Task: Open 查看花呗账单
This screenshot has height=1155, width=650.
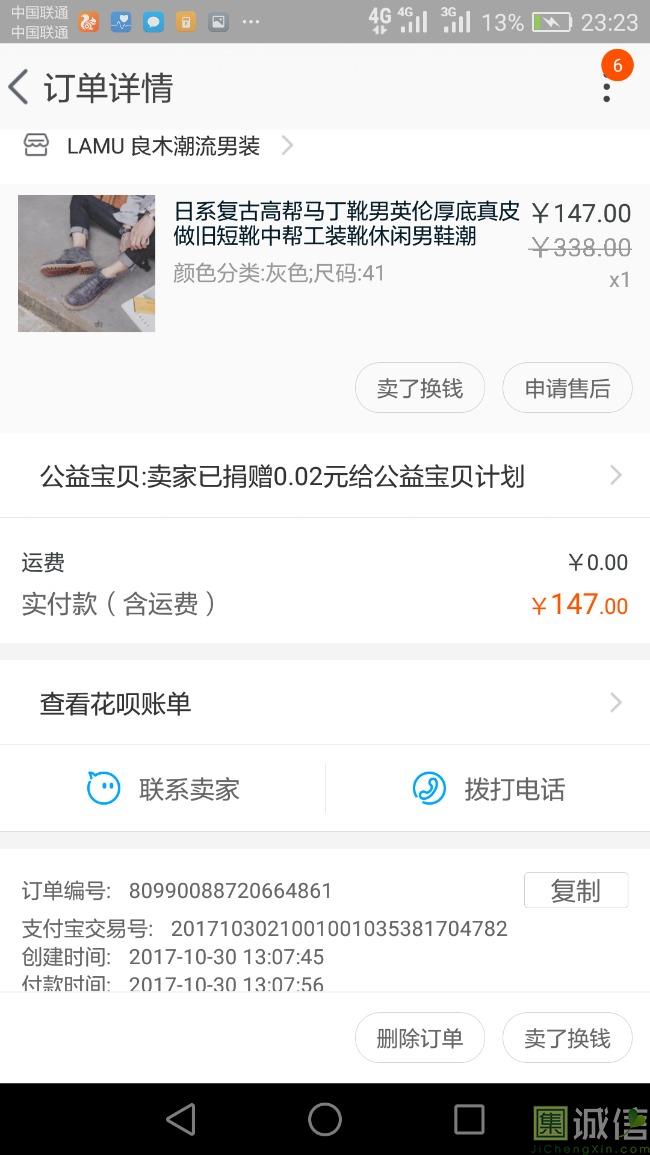Action: (325, 703)
